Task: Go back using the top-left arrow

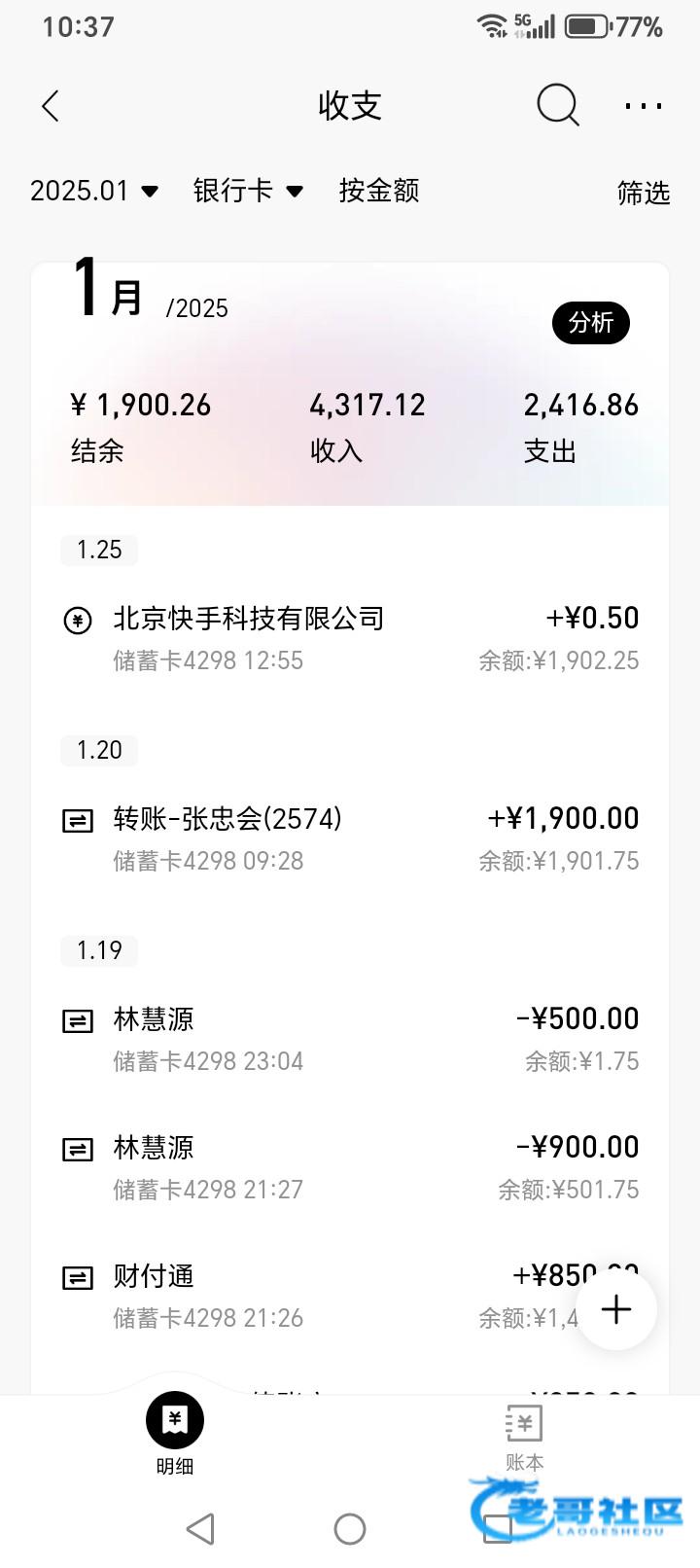Action: (x=52, y=106)
